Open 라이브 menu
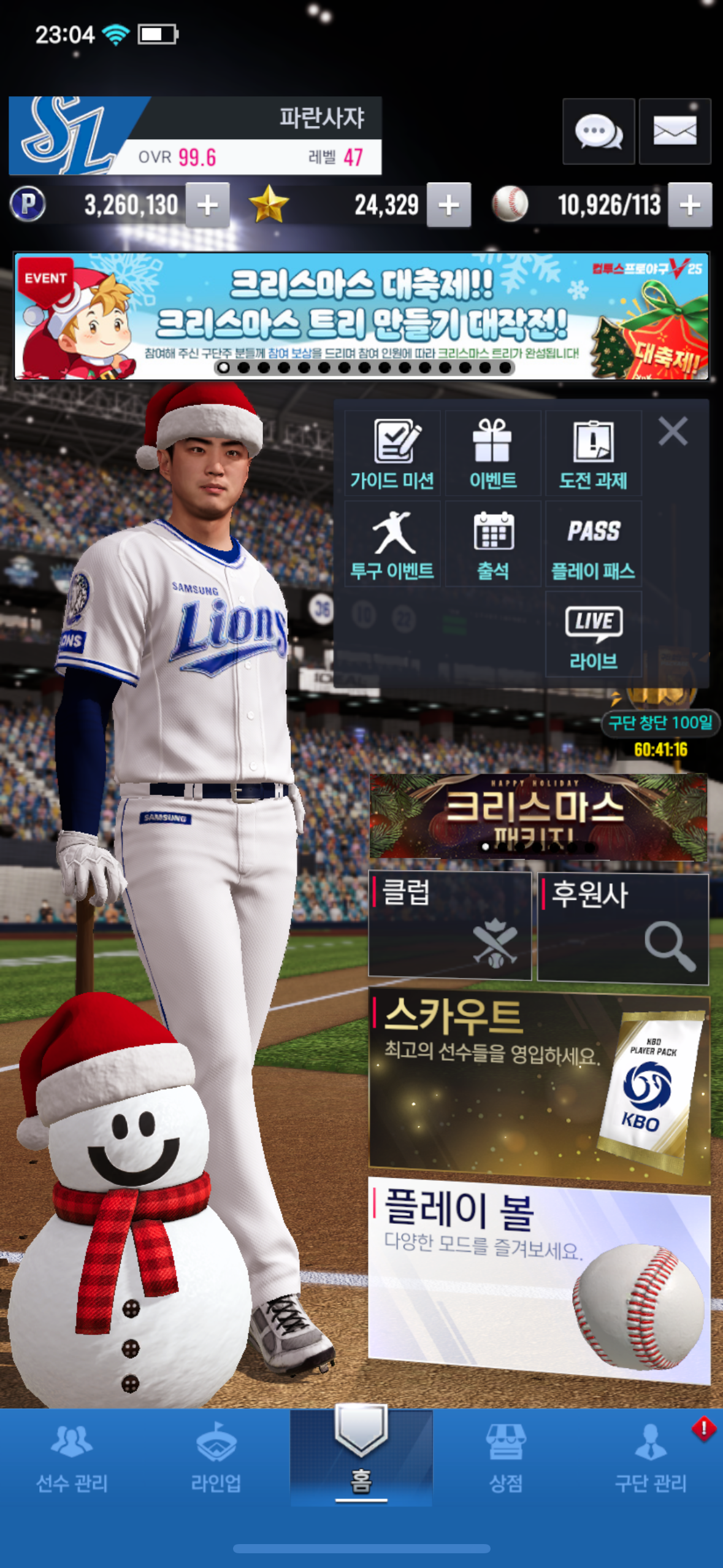723x1568 pixels. pos(593,634)
